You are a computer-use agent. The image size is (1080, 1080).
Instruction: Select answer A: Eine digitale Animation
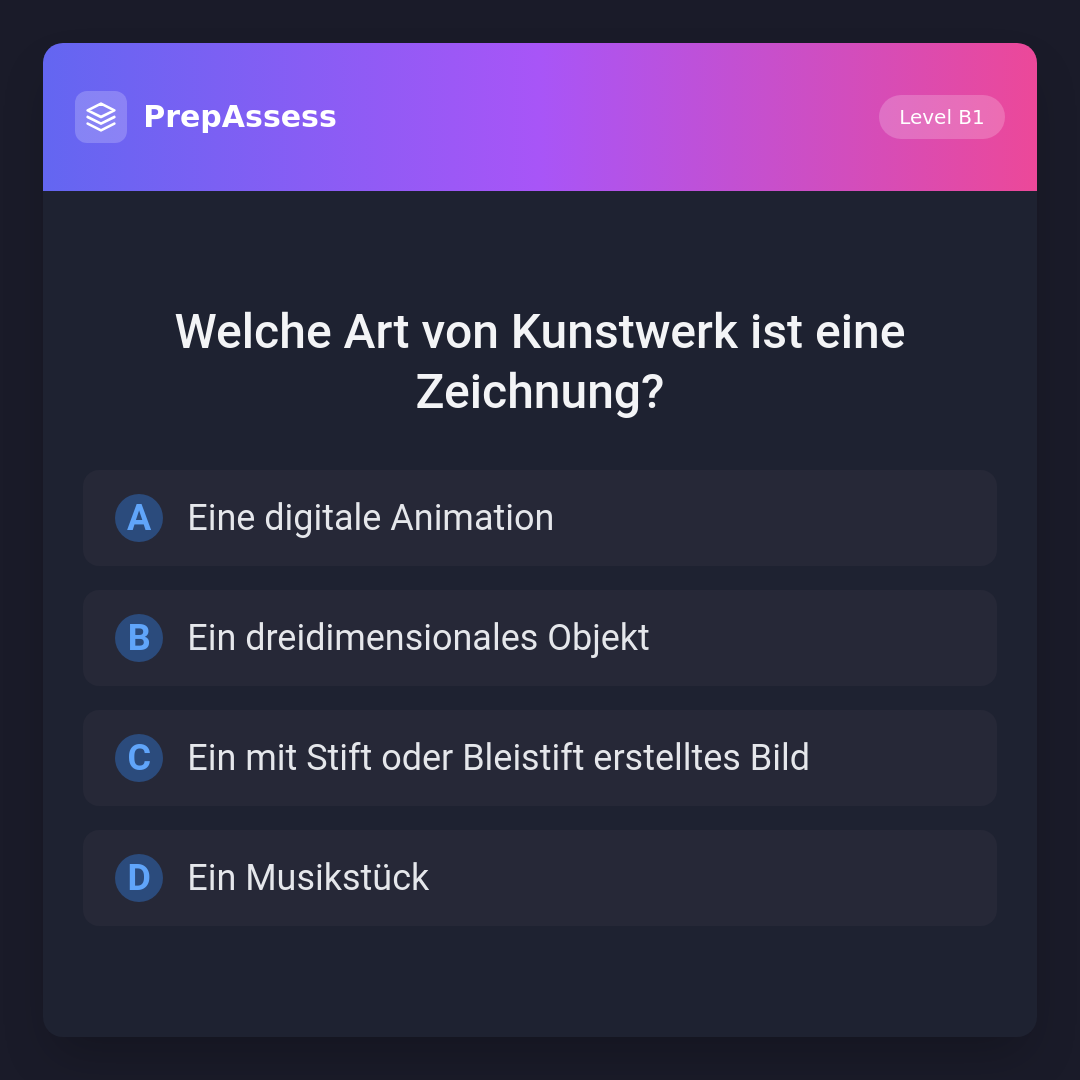click(x=539, y=518)
